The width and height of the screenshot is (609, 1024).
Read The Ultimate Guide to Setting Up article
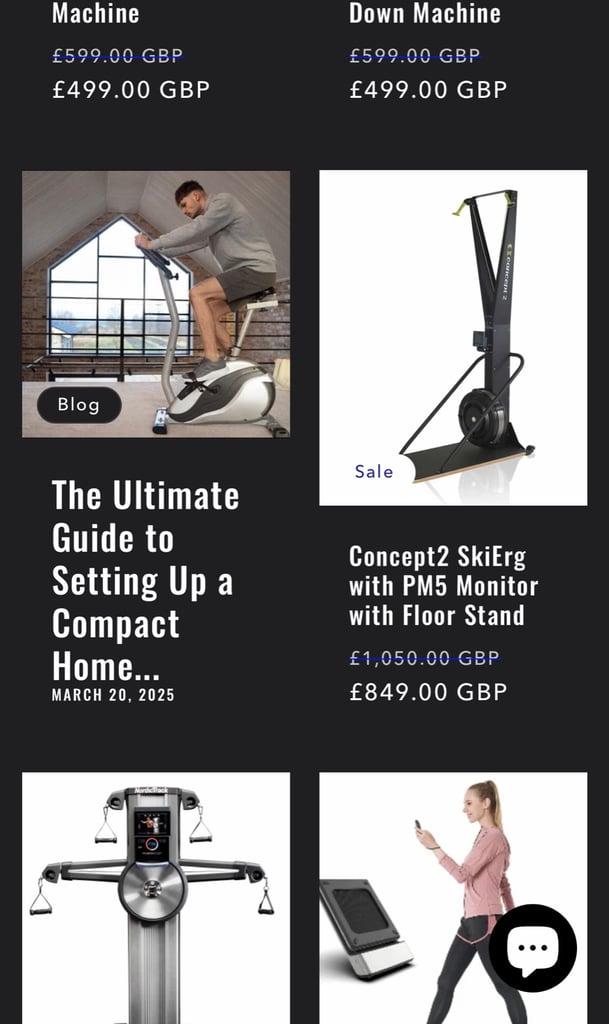(x=146, y=580)
